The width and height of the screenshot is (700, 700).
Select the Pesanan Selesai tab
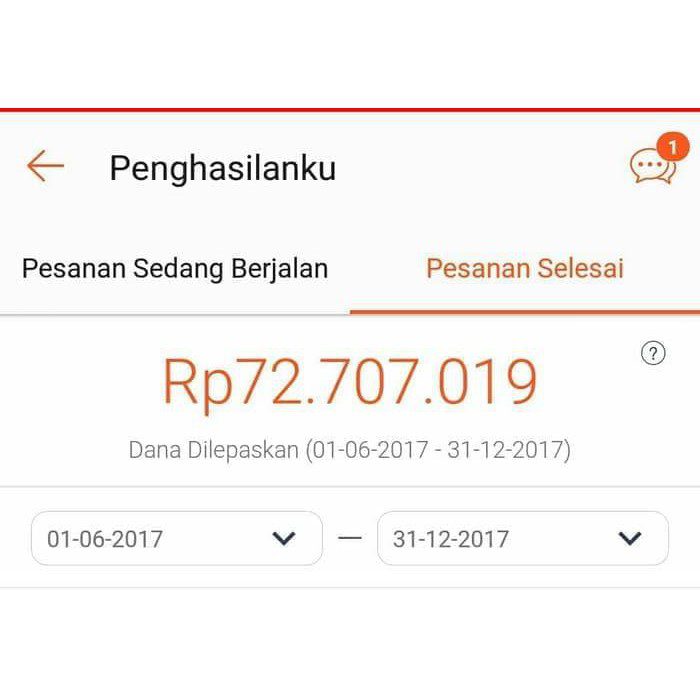click(x=524, y=268)
